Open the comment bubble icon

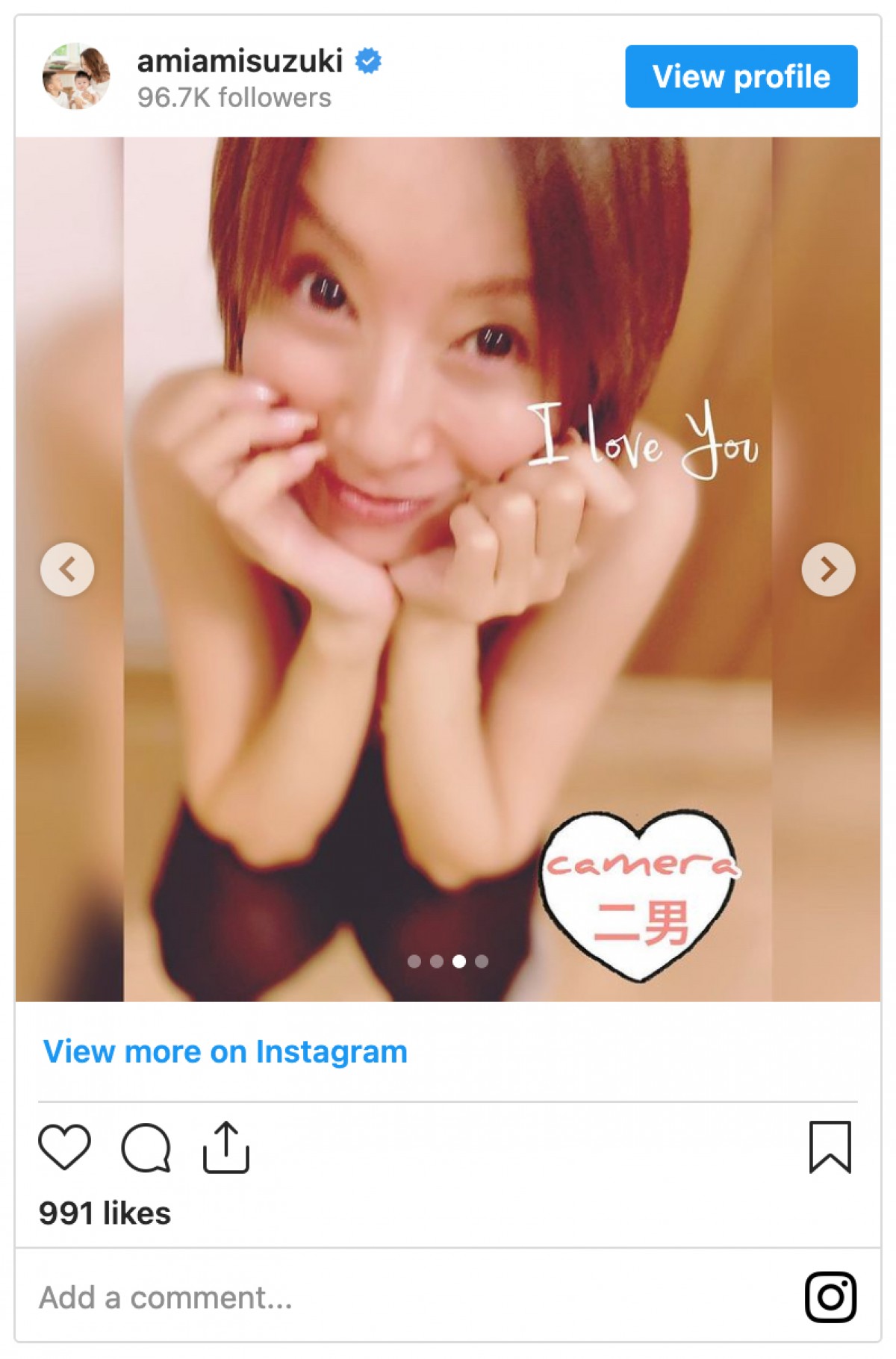click(146, 1148)
